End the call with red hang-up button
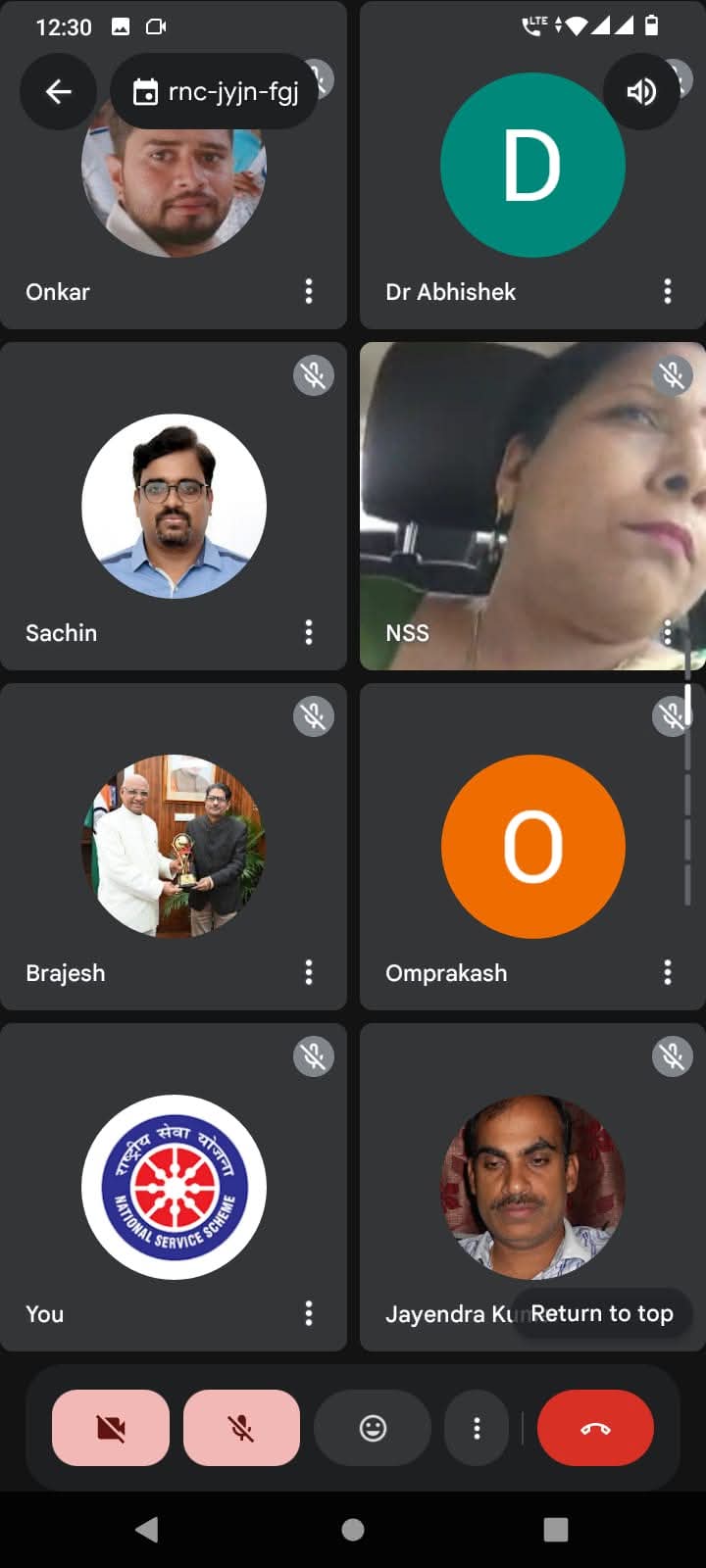This screenshot has height=1568, width=706. (x=595, y=1428)
